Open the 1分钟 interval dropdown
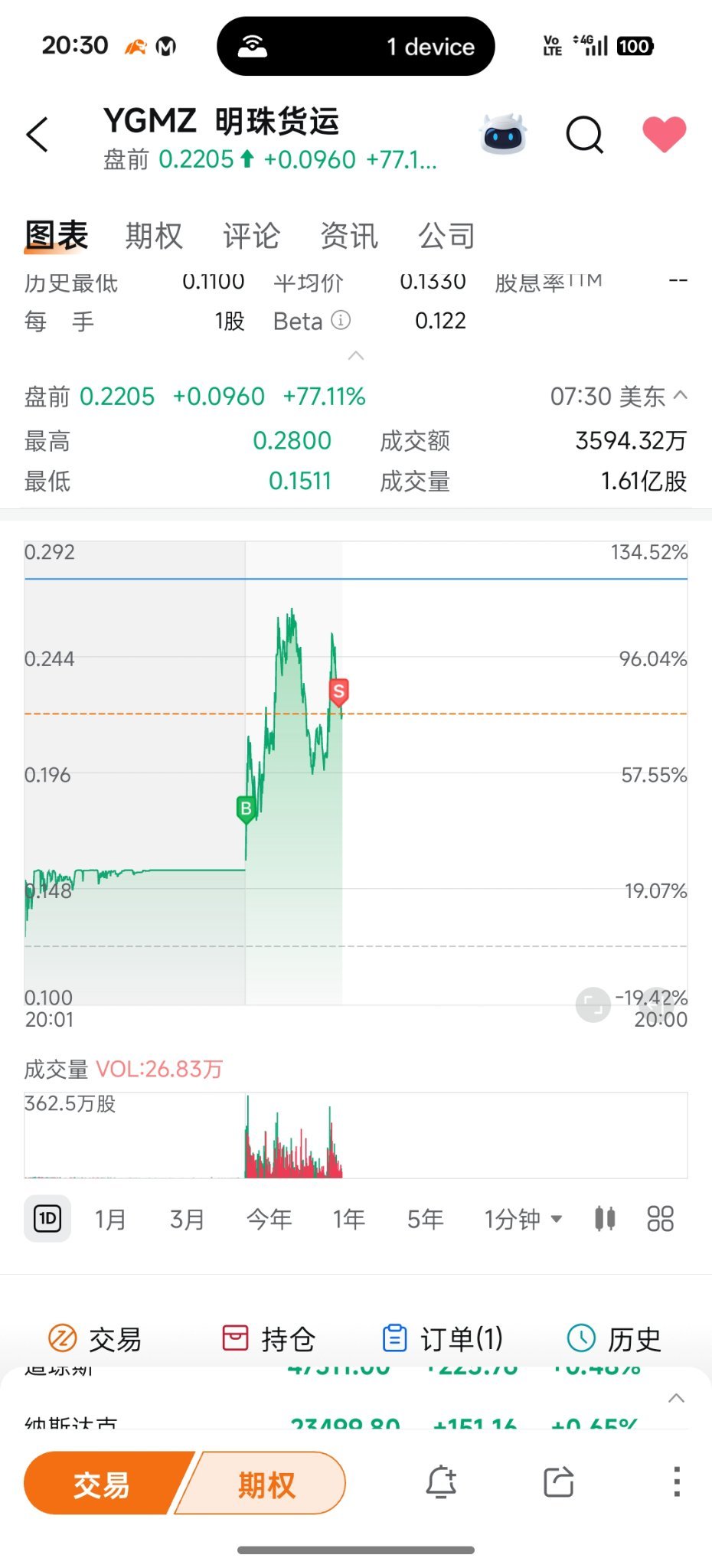The width and height of the screenshot is (712, 1568). coord(523,1219)
